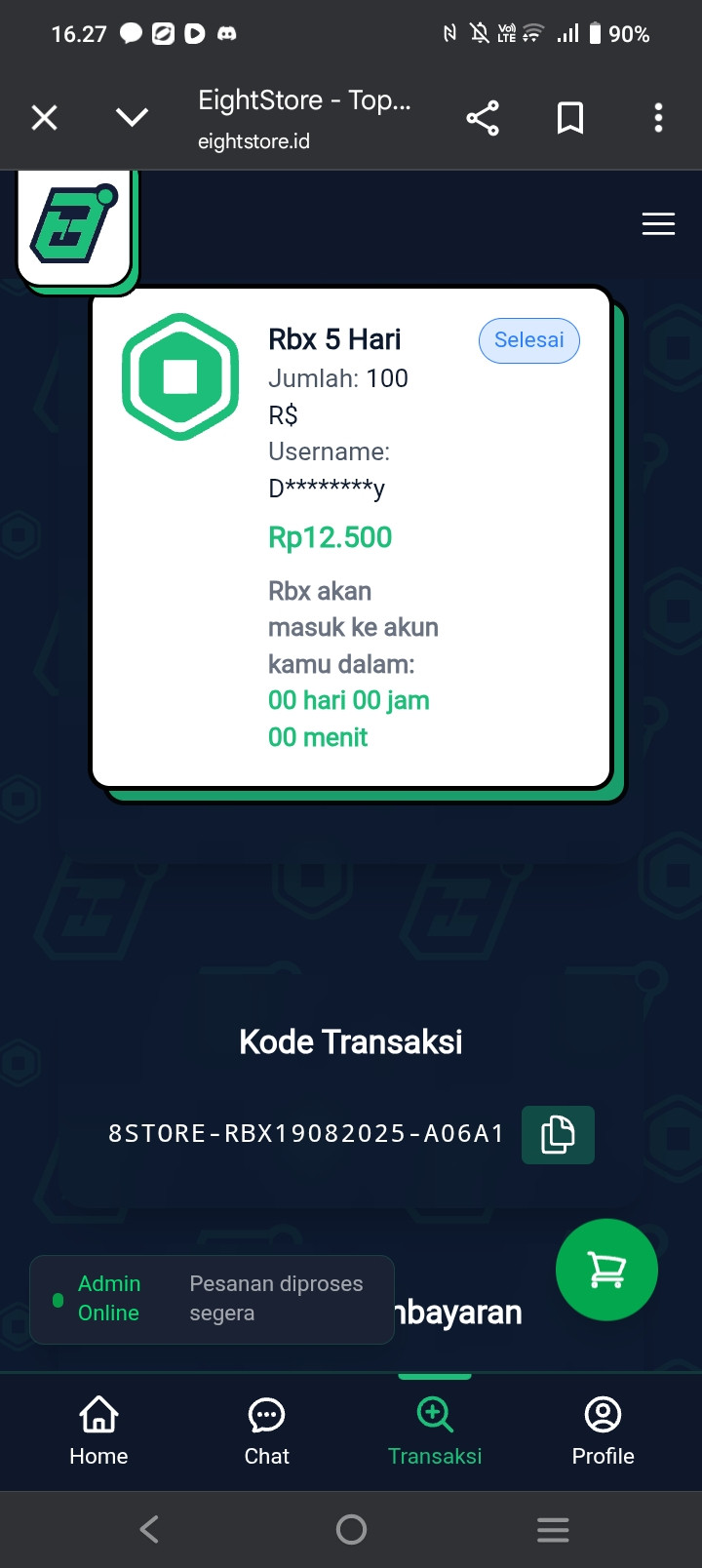Share the EightStore page
This screenshot has width=702, height=1568.
point(483,118)
